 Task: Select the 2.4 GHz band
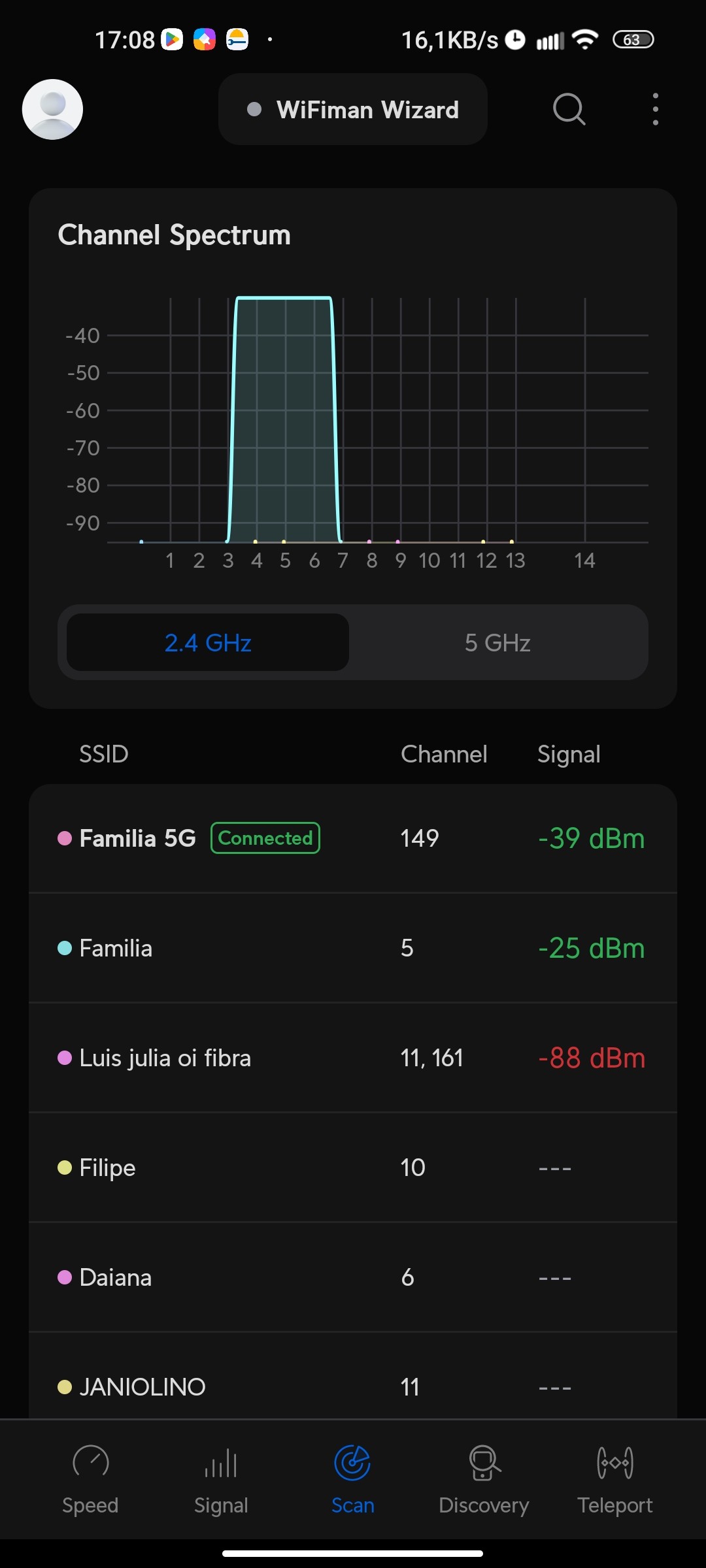coord(208,643)
